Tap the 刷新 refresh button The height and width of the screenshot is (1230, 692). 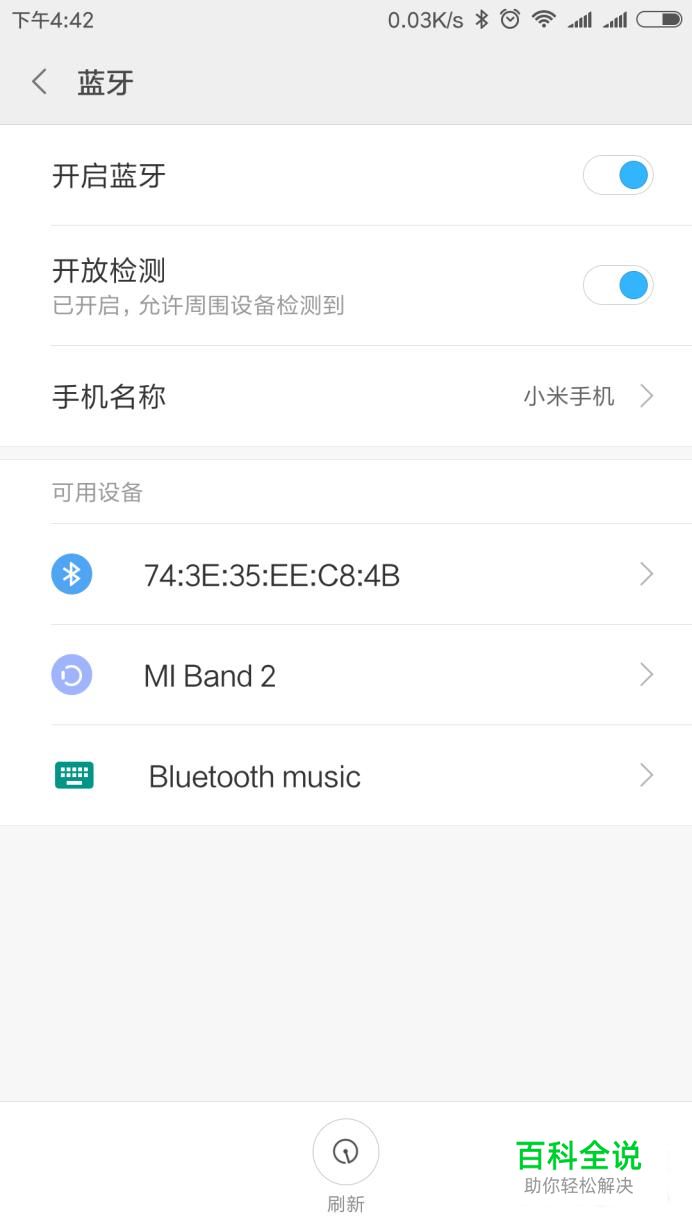(346, 1165)
